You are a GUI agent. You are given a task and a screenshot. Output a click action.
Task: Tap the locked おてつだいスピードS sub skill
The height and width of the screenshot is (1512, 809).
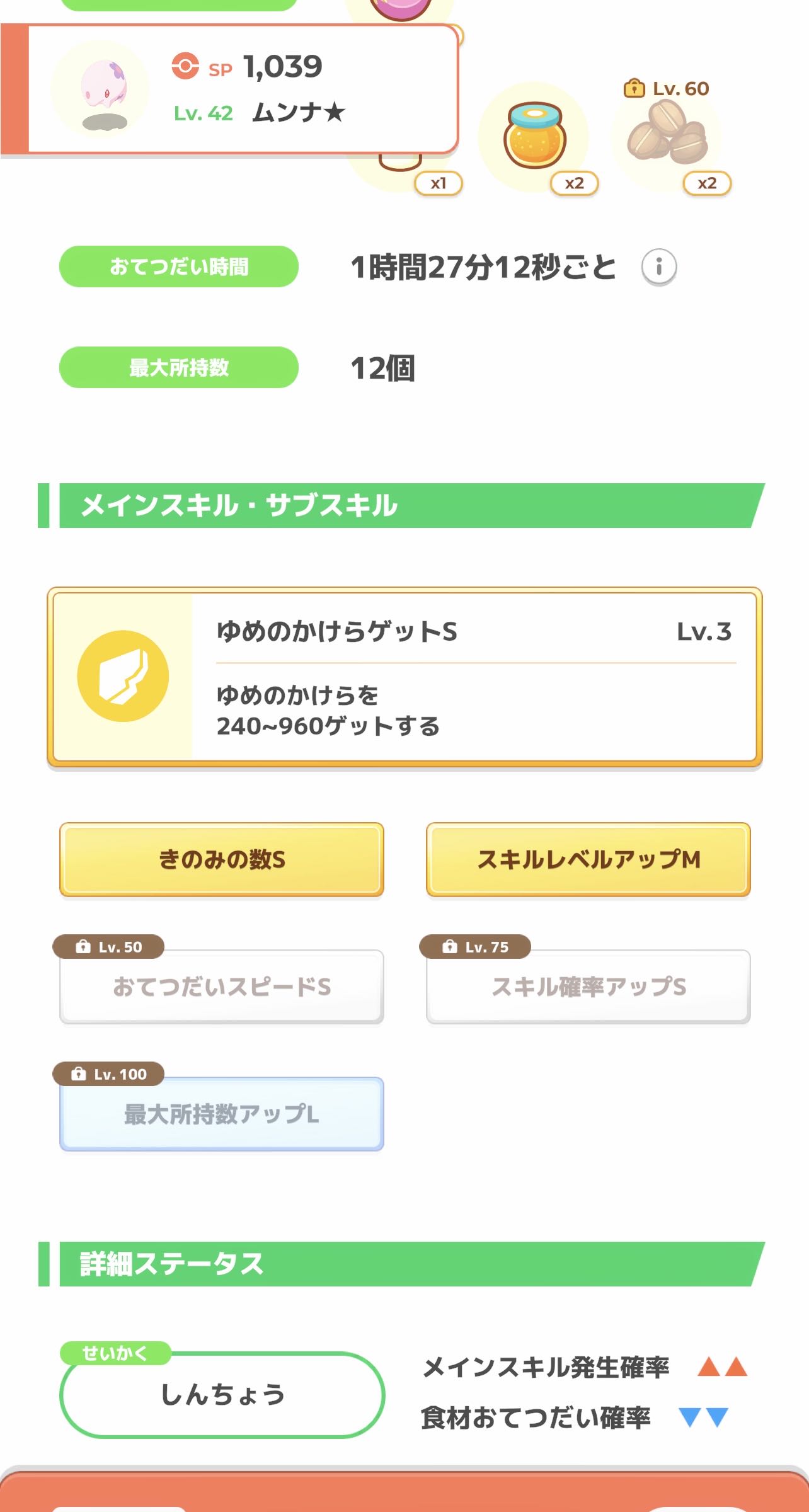pos(222,986)
